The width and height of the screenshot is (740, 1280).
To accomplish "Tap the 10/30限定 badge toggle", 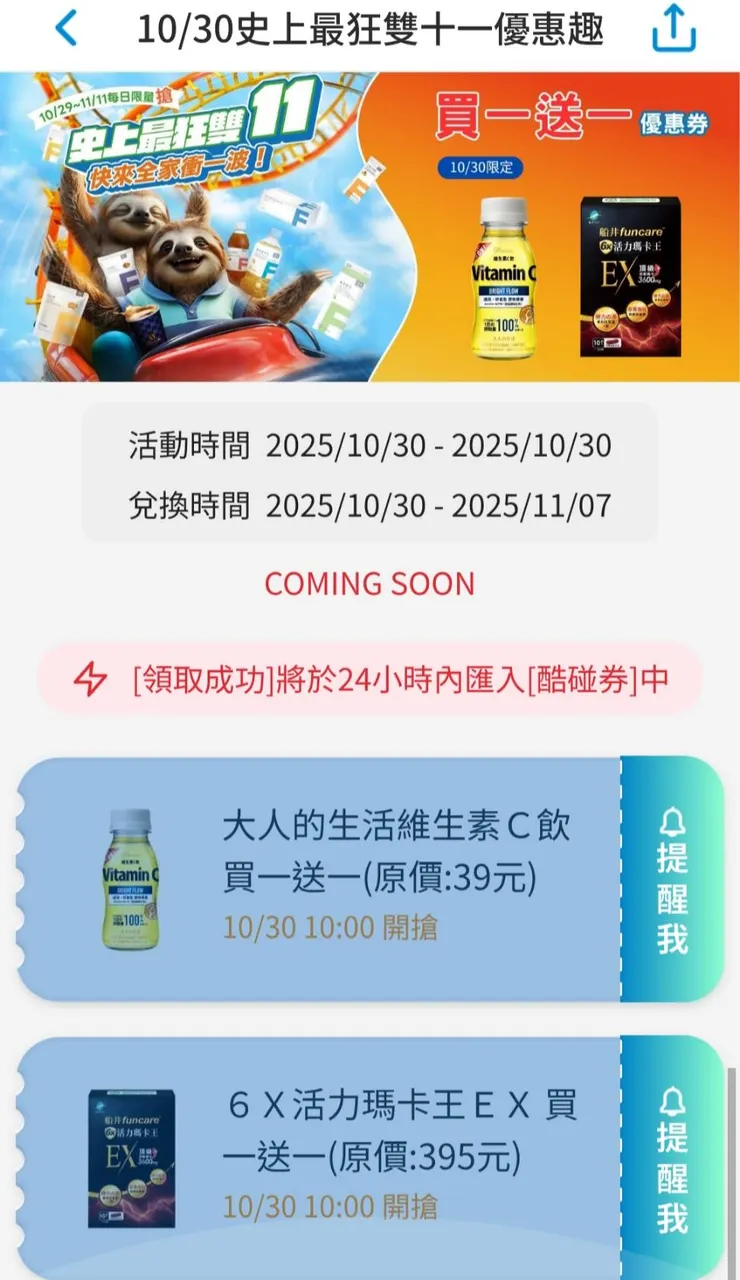I will (x=480, y=168).
